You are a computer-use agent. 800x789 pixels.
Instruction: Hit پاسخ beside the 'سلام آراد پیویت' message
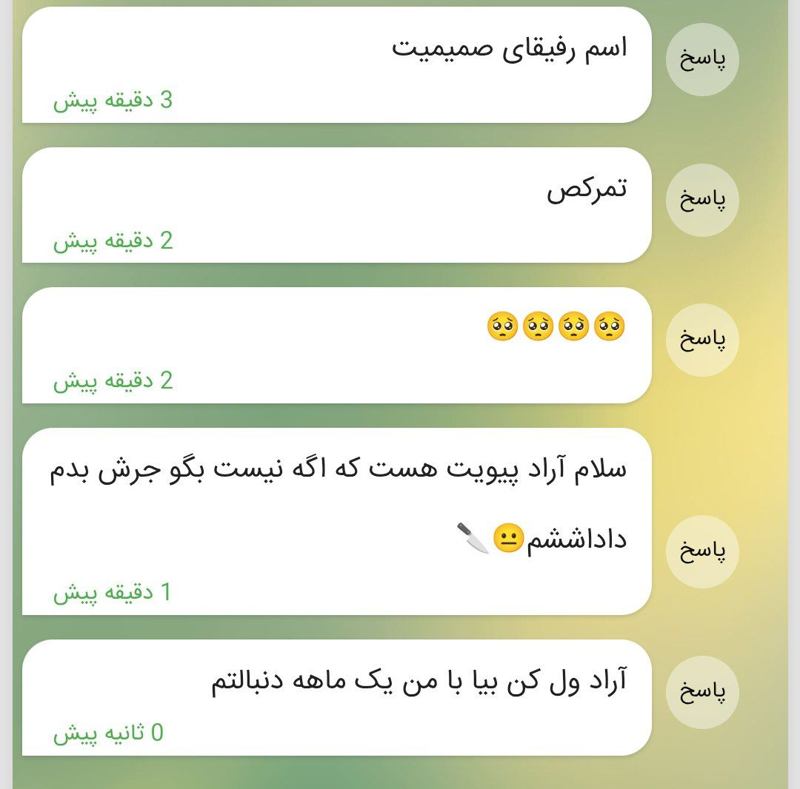(702, 551)
